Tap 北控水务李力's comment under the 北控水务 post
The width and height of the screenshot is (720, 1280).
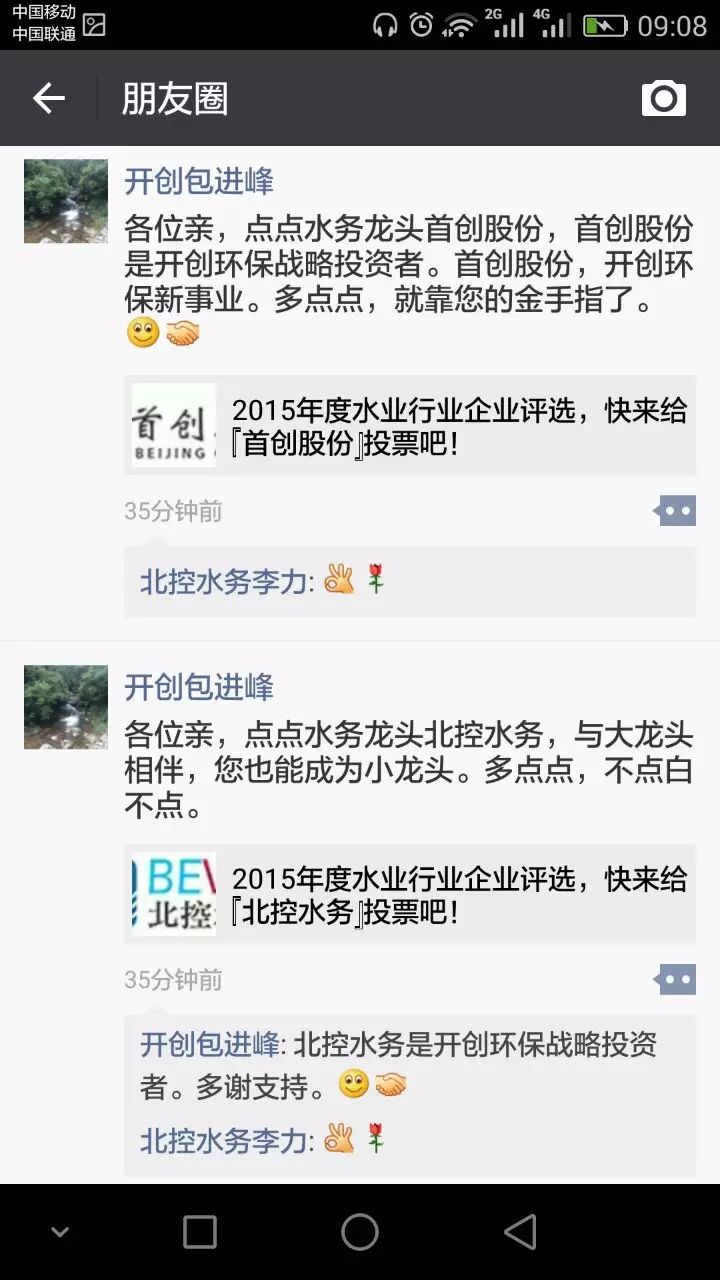263,1139
